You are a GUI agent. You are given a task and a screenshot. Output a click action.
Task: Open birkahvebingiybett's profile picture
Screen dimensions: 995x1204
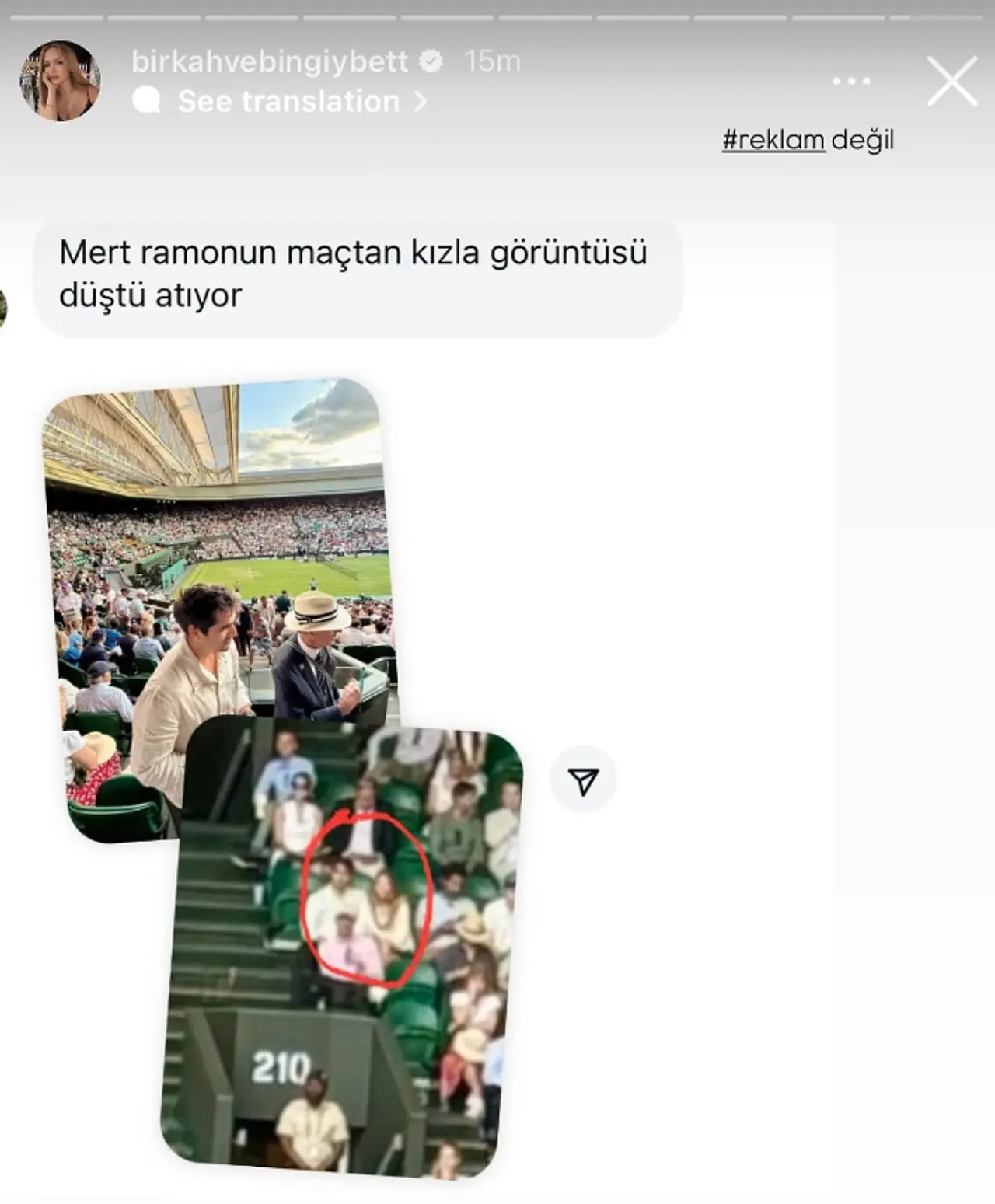[x=60, y=81]
